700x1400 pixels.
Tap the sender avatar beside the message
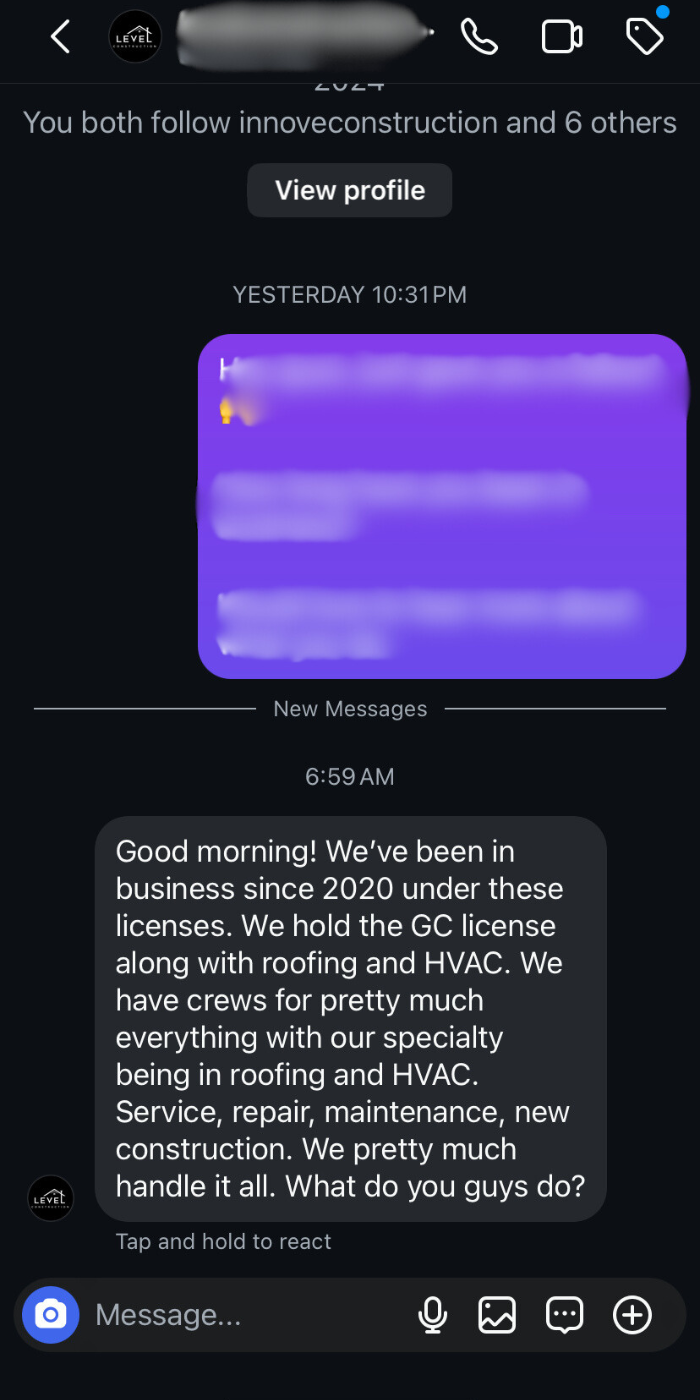tap(50, 1197)
